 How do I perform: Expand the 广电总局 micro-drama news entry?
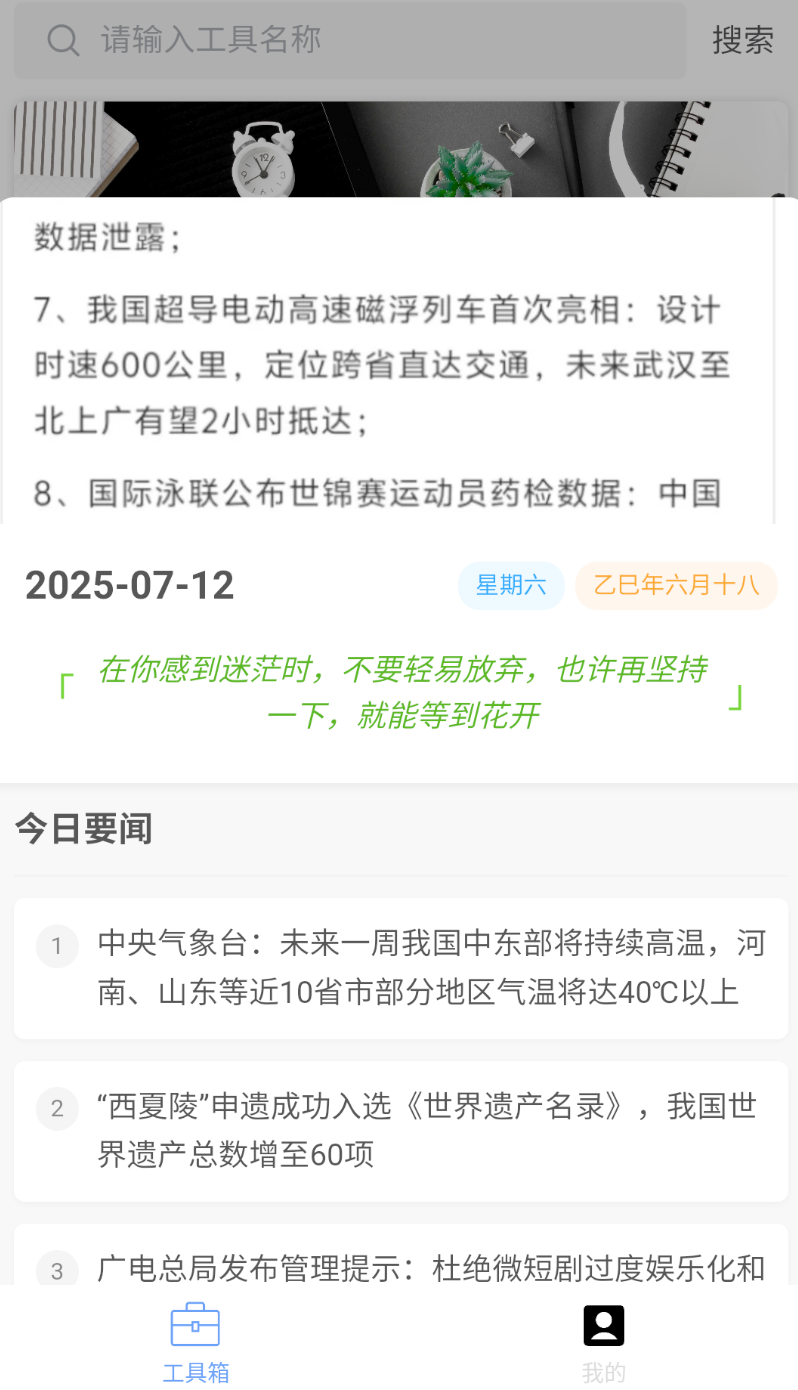tap(430, 1267)
